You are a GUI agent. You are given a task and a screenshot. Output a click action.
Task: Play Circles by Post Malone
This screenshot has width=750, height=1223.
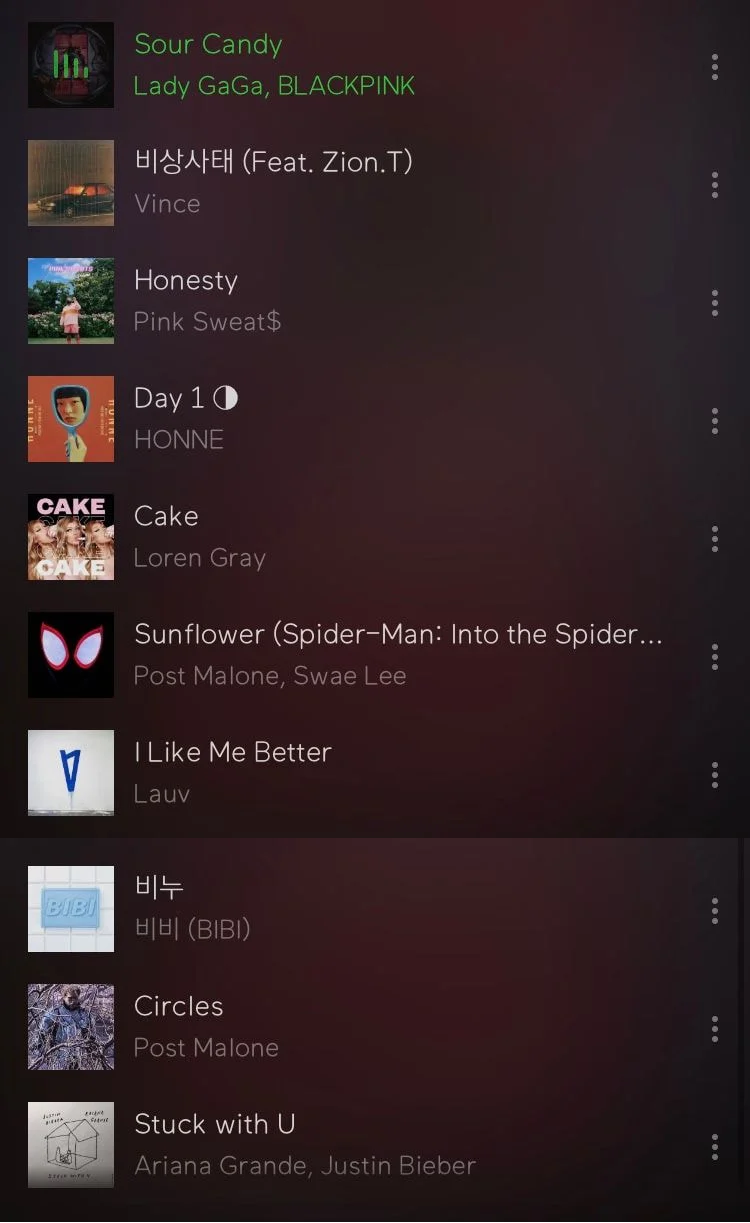tap(375, 1027)
